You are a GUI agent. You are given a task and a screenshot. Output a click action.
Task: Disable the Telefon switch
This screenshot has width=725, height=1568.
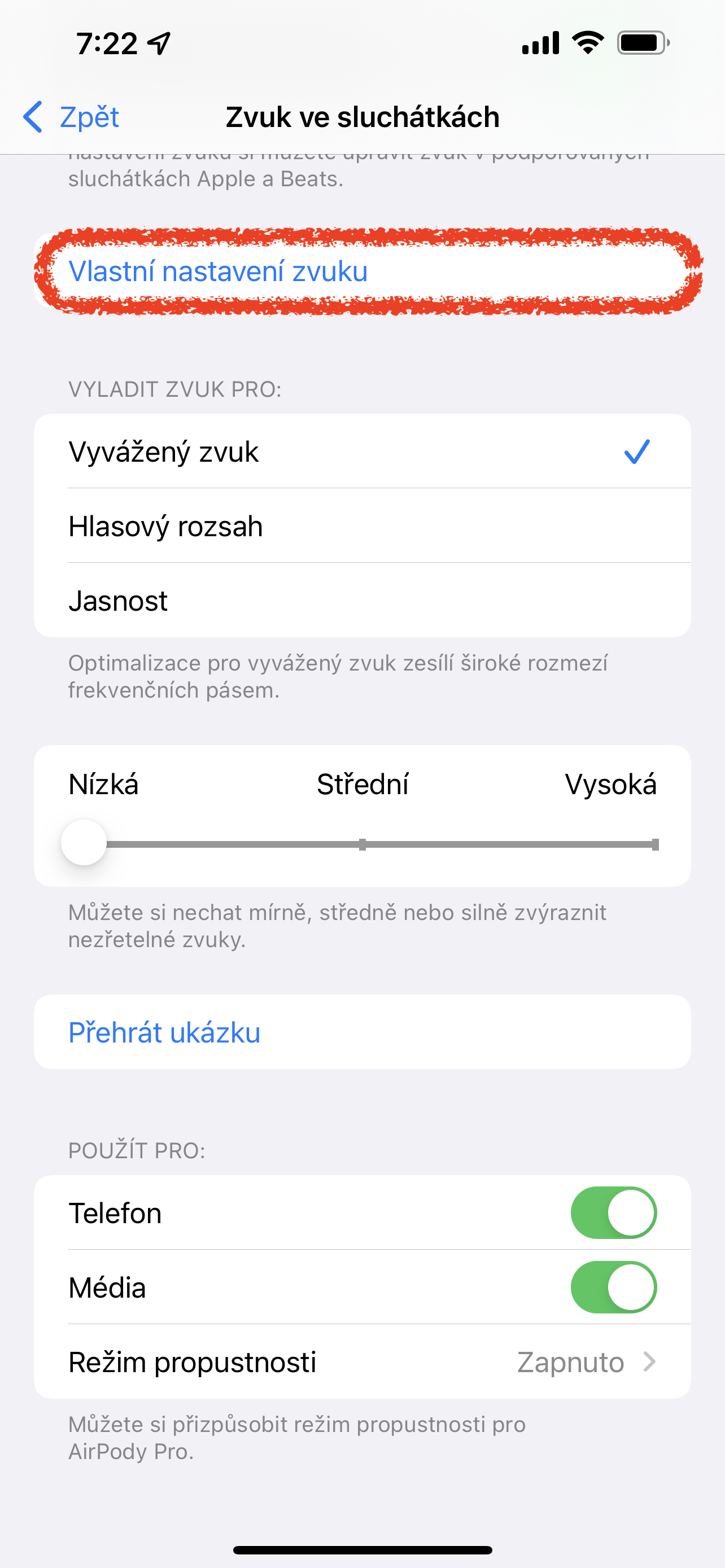coord(613,1213)
